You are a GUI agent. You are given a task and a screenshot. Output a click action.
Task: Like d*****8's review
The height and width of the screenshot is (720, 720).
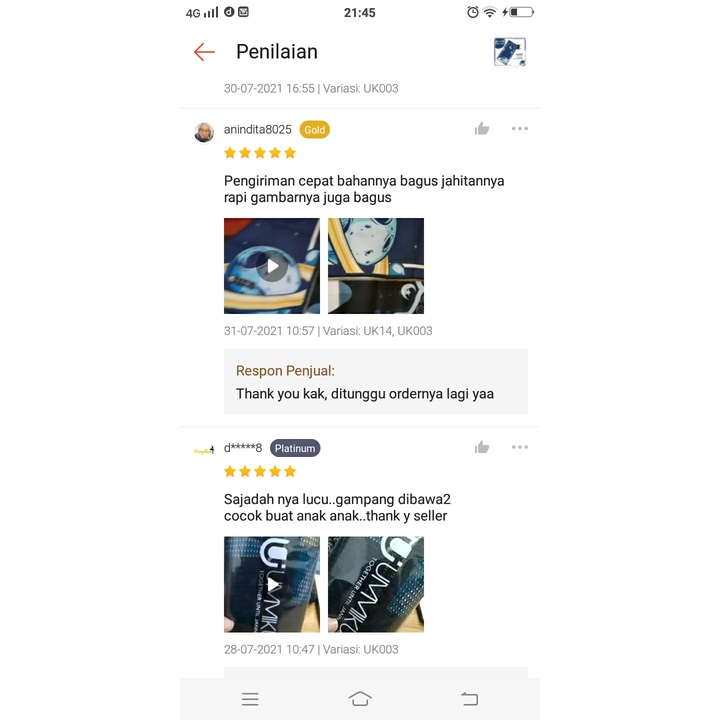coord(482,448)
